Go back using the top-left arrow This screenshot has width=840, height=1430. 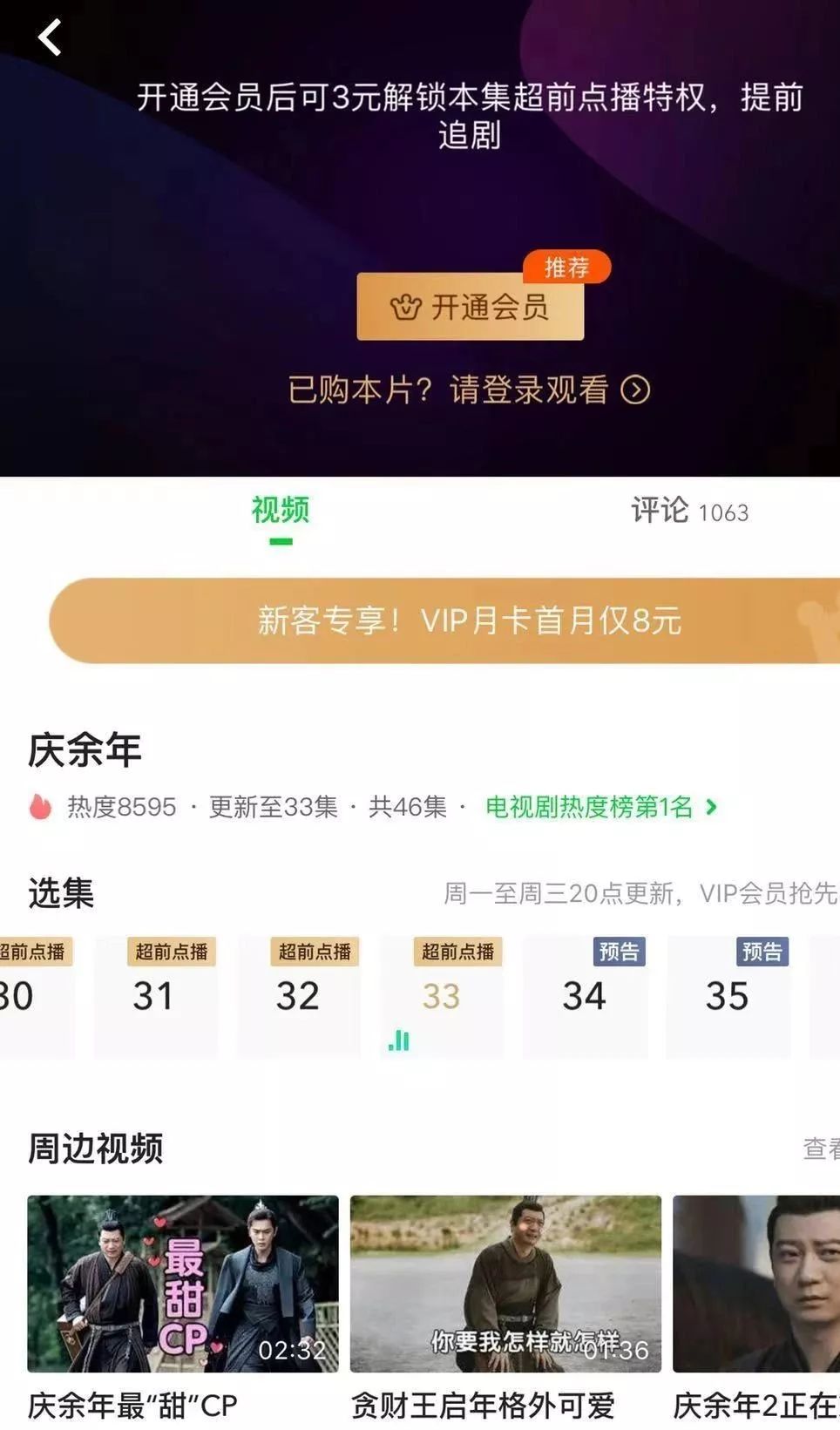[50, 37]
